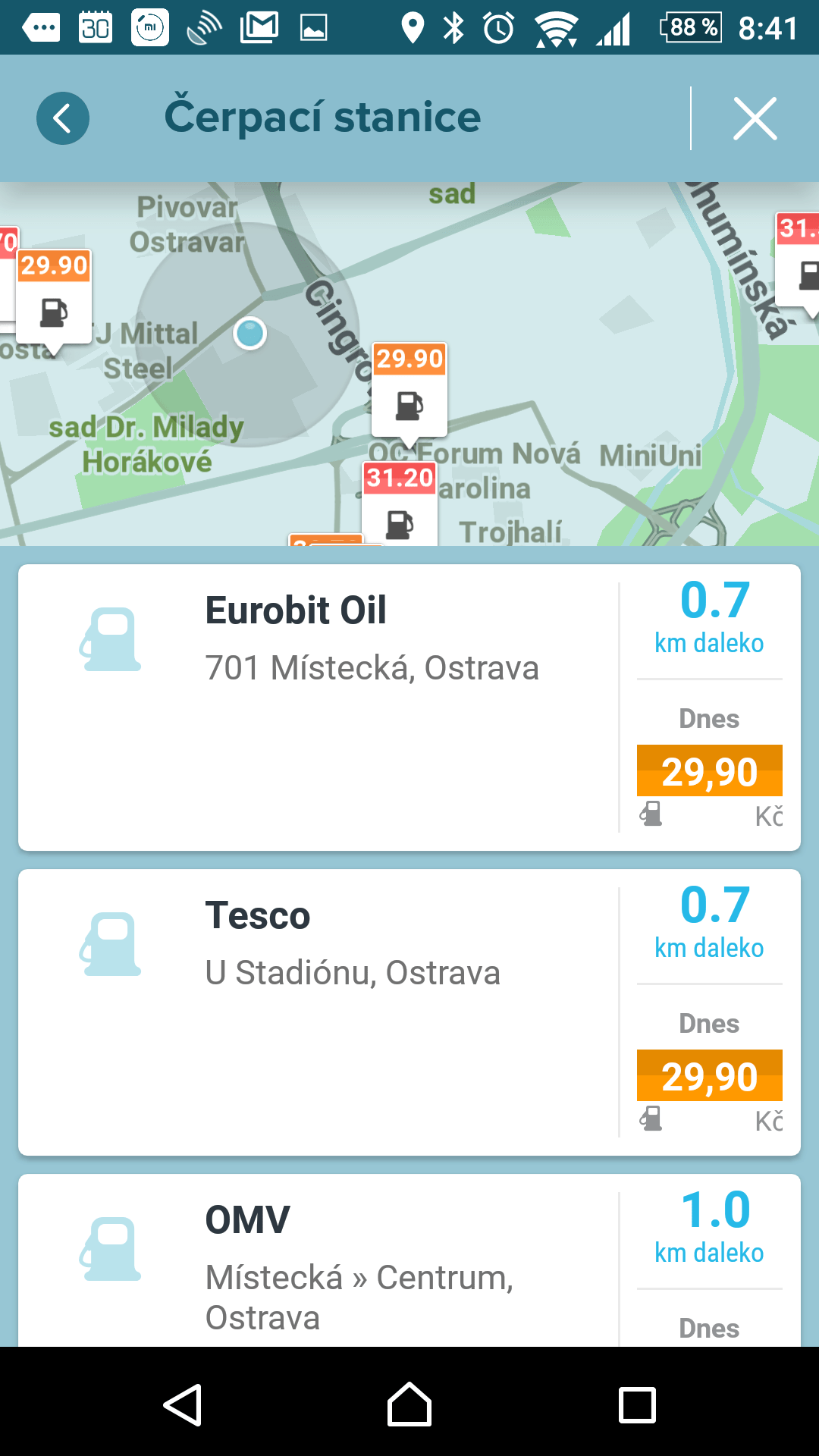Close the Čerpací stanice screen

click(x=755, y=118)
